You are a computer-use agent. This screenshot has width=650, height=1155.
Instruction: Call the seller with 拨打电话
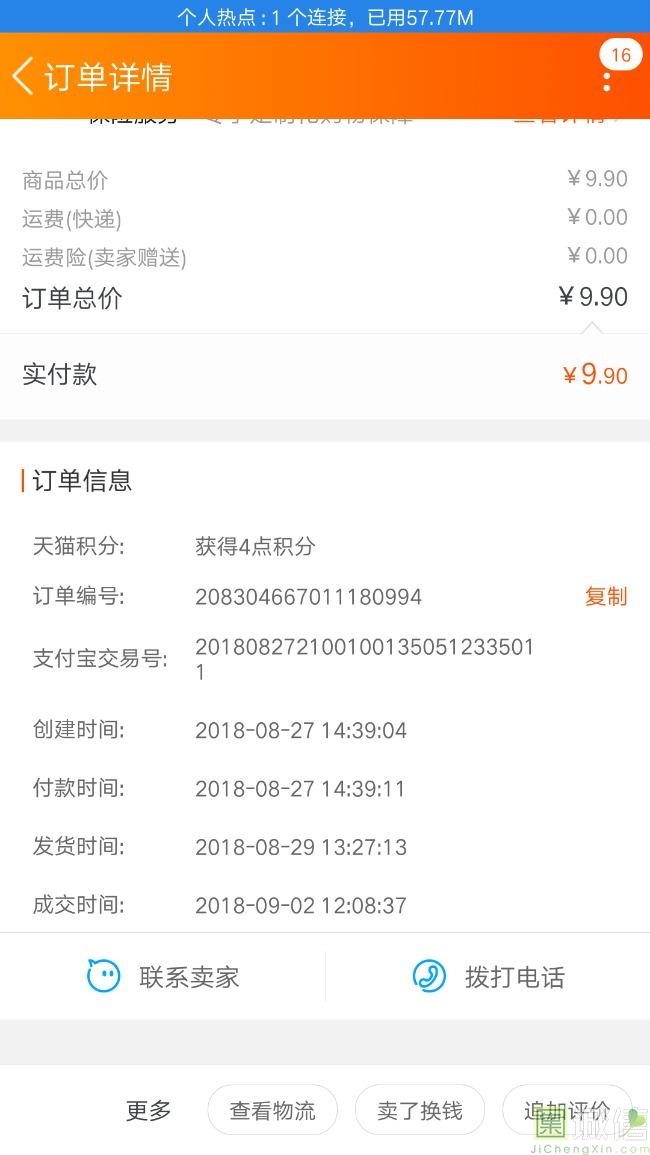point(488,976)
